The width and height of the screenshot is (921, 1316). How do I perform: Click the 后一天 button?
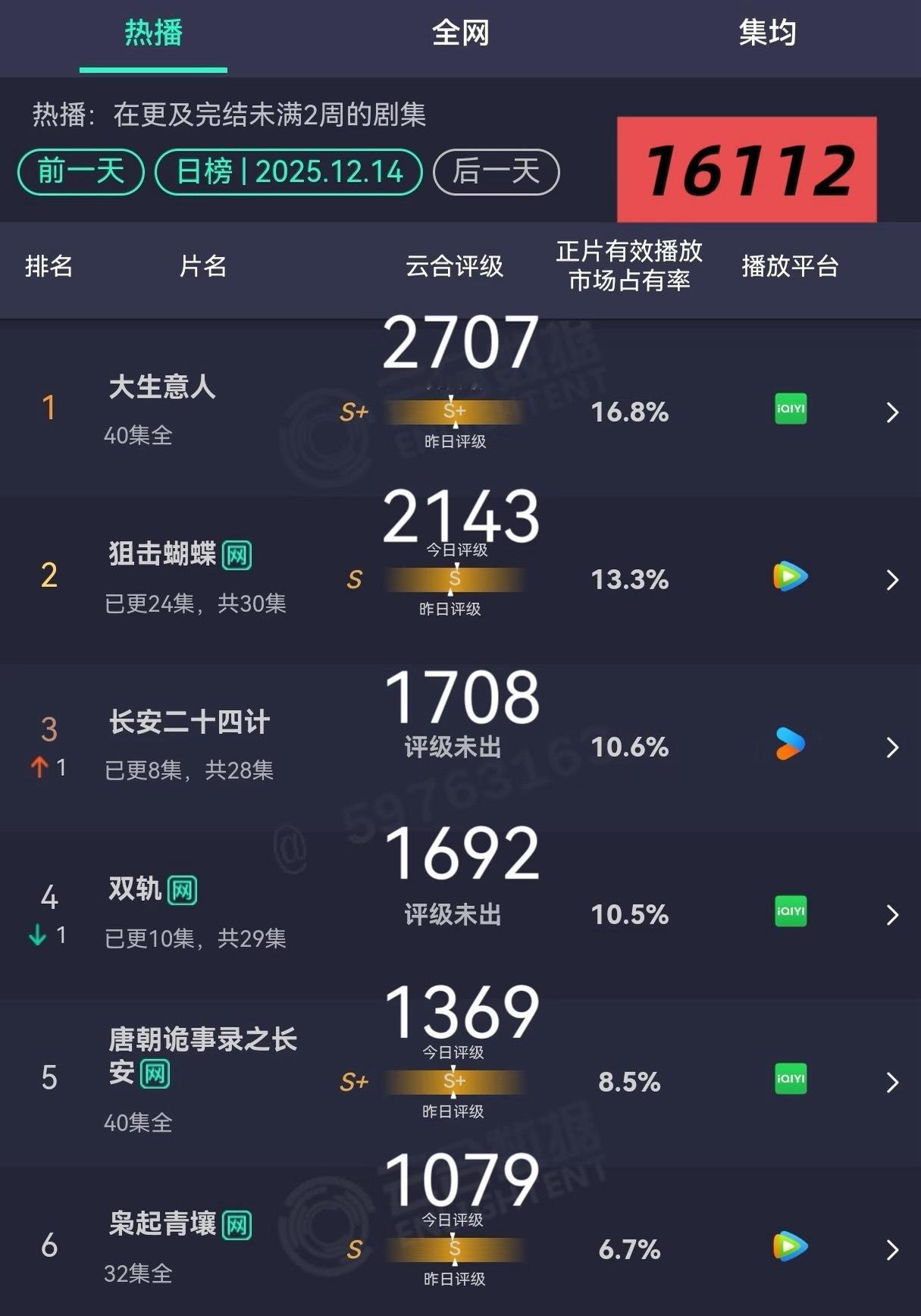click(495, 172)
